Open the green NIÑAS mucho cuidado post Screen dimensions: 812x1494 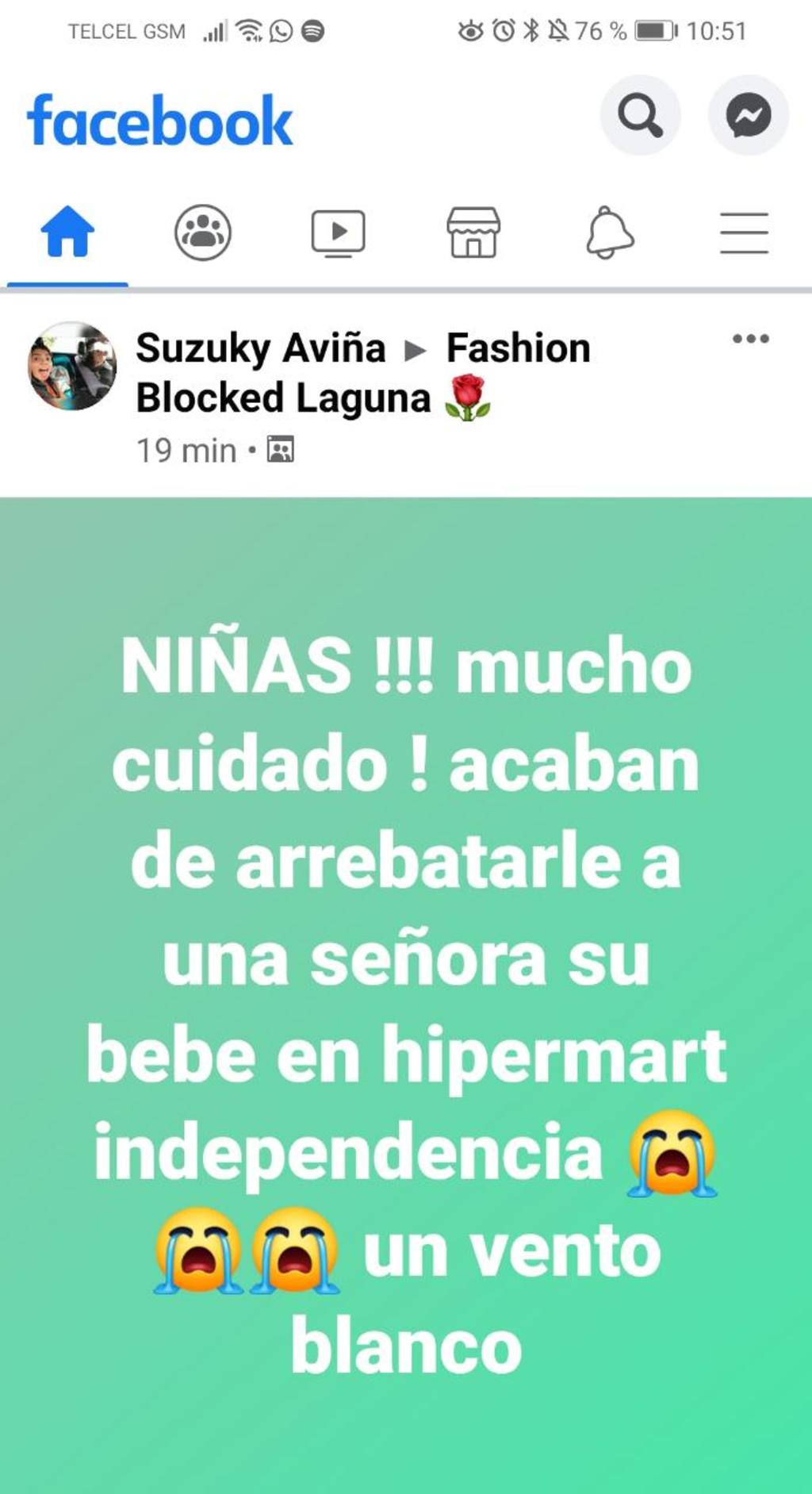[406, 992]
